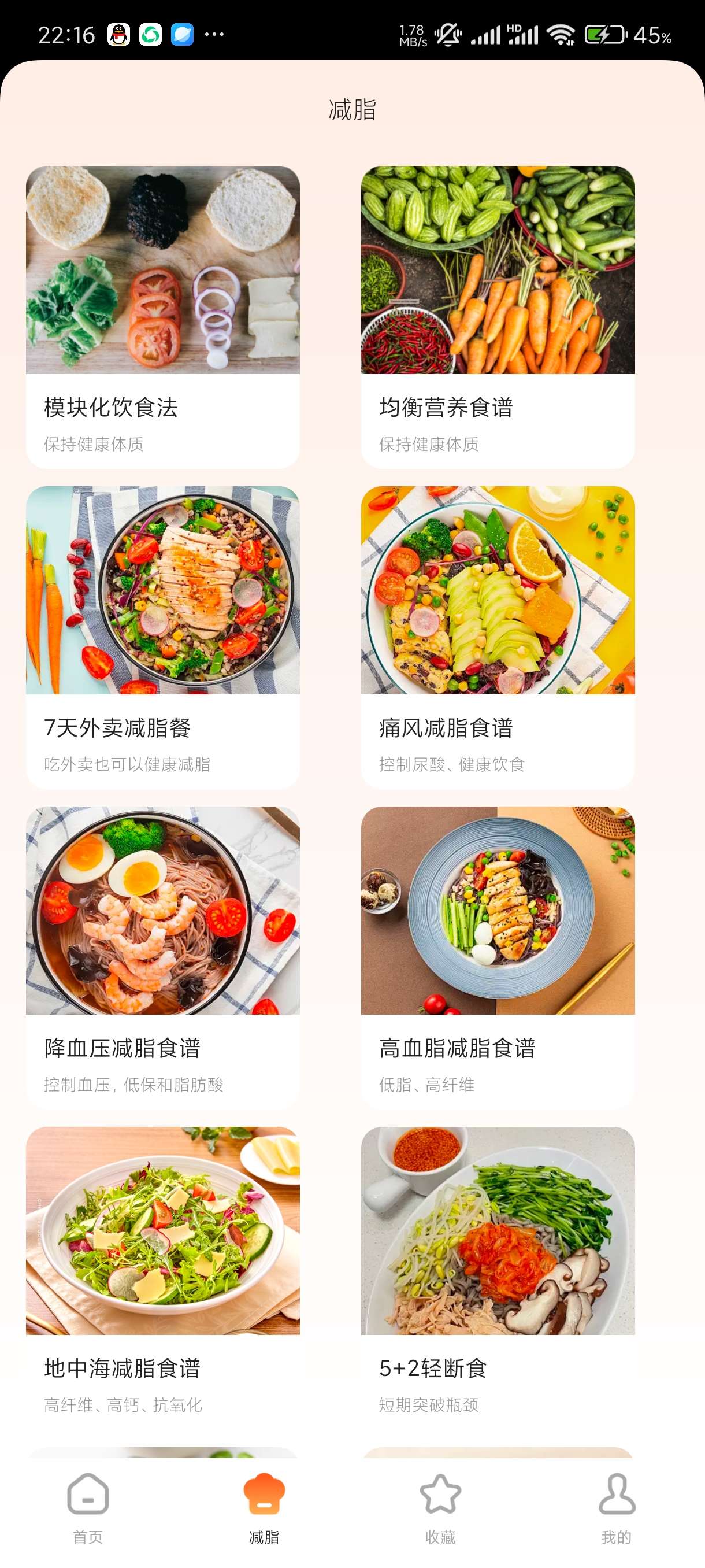This screenshot has width=705, height=1568.
Task: Open the 模块化饮食法 diet card
Action: (162, 316)
